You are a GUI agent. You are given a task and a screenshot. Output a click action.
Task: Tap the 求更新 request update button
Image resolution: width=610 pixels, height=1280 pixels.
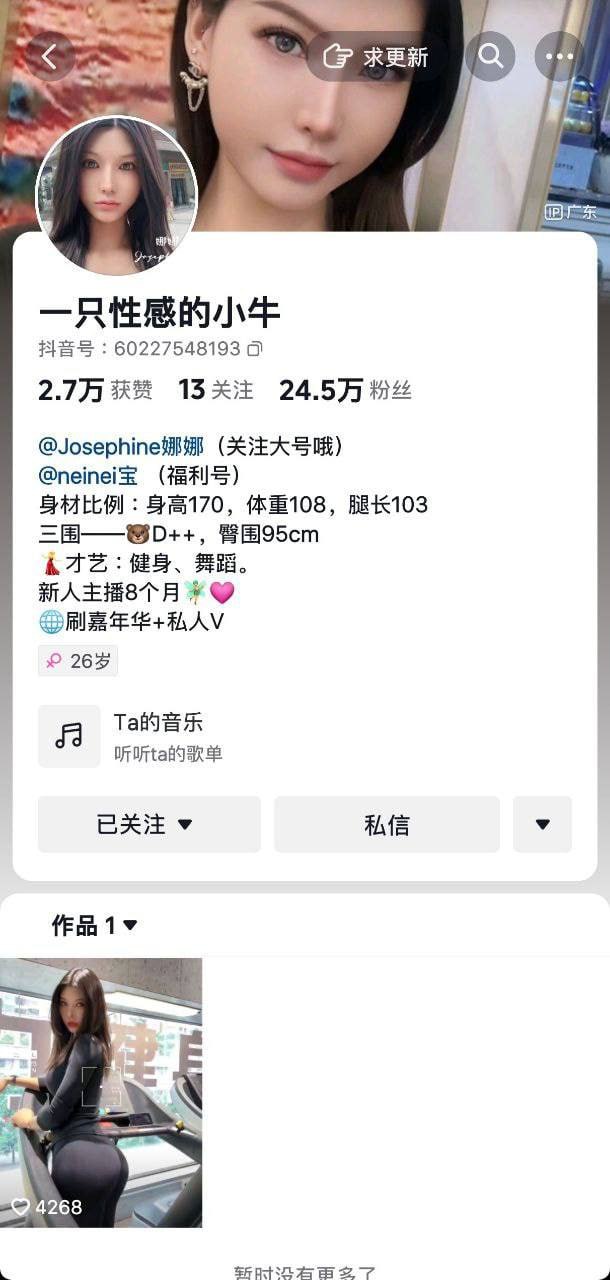pos(377,57)
